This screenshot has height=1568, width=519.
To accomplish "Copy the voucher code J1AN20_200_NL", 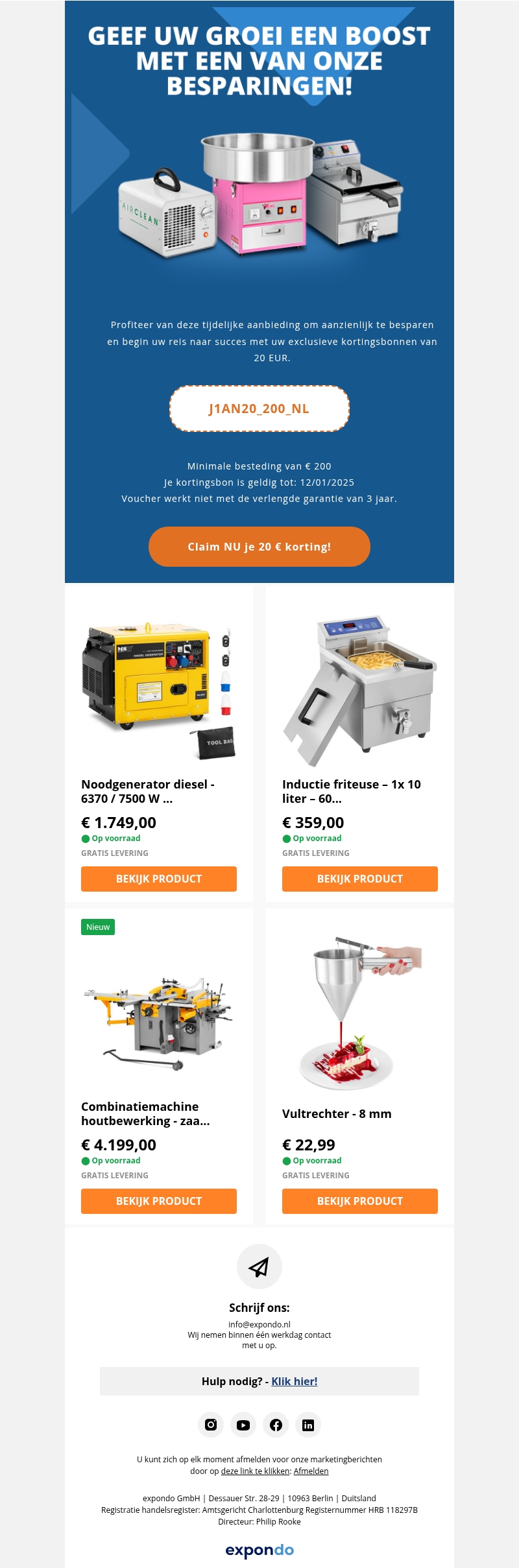I will [x=259, y=409].
